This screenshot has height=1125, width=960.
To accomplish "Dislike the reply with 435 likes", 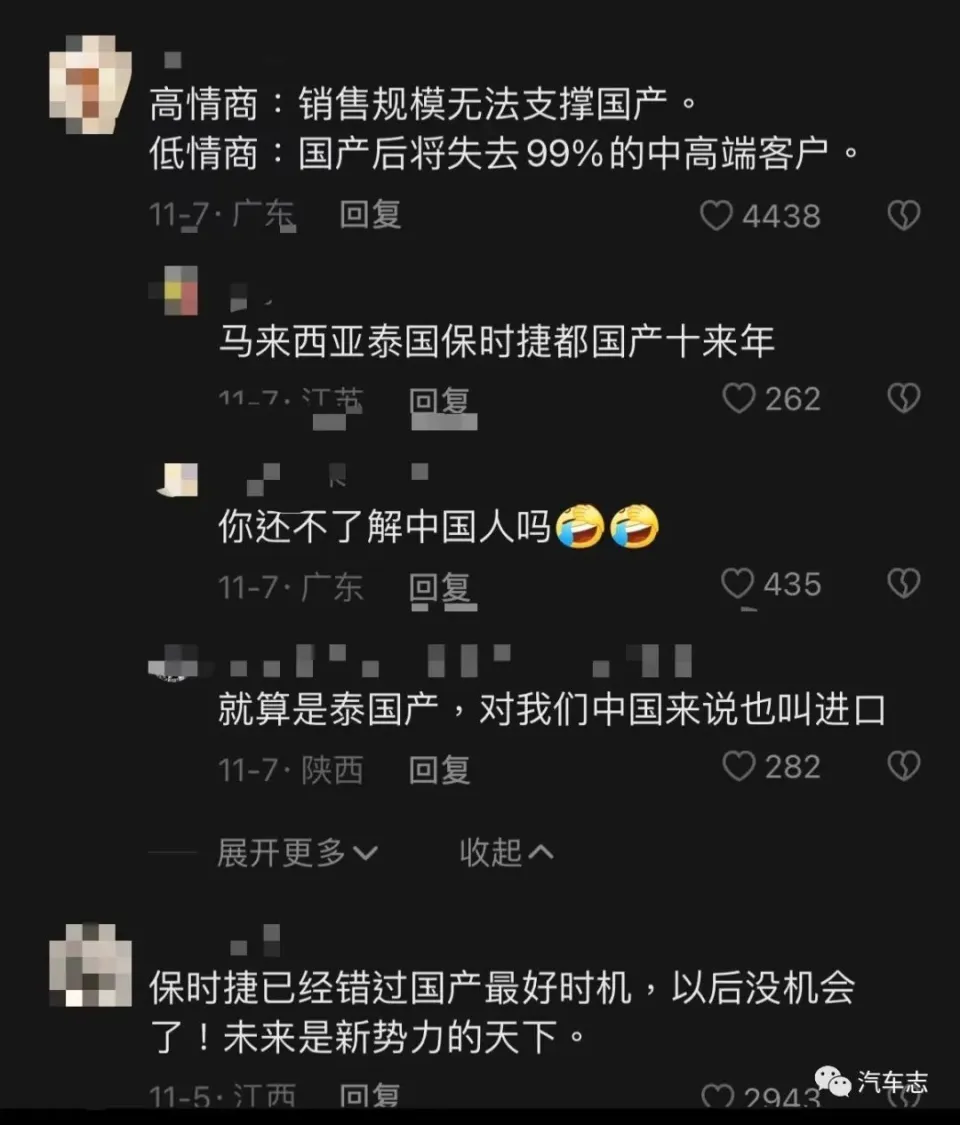I will [x=903, y=583].
